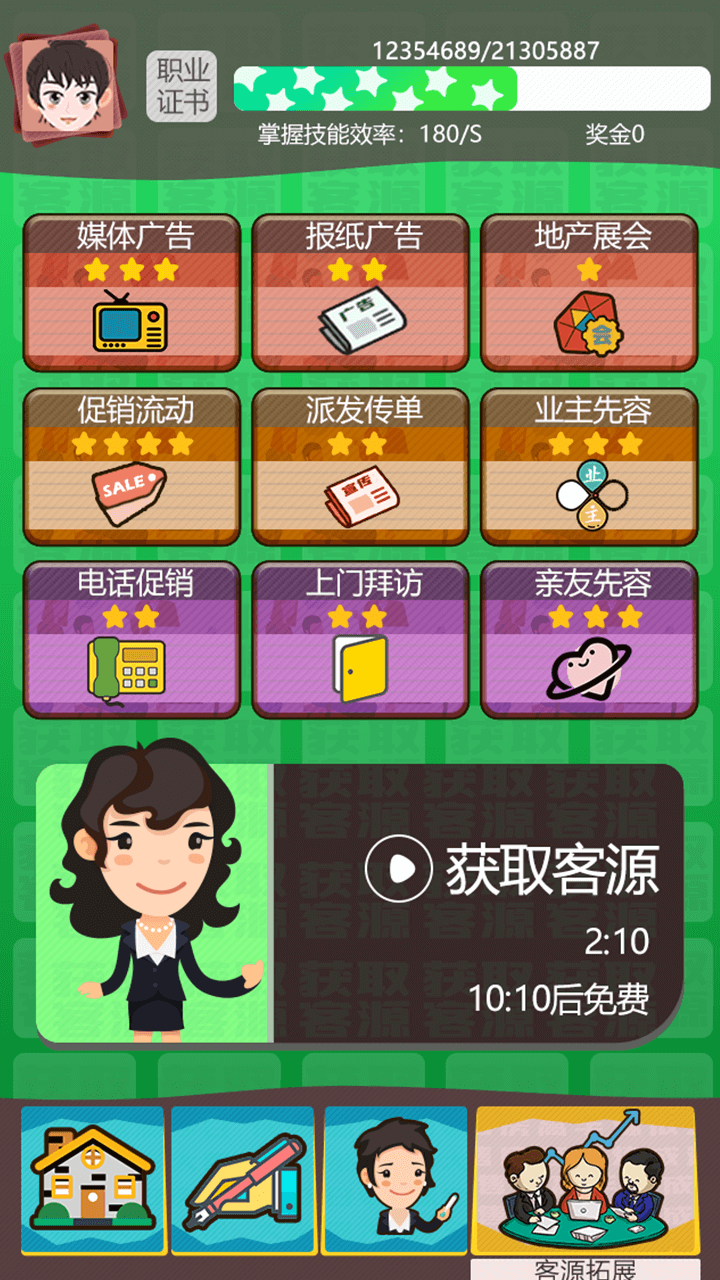
Task: Choose the 促销流动 card
Action: tap(132, 466)
